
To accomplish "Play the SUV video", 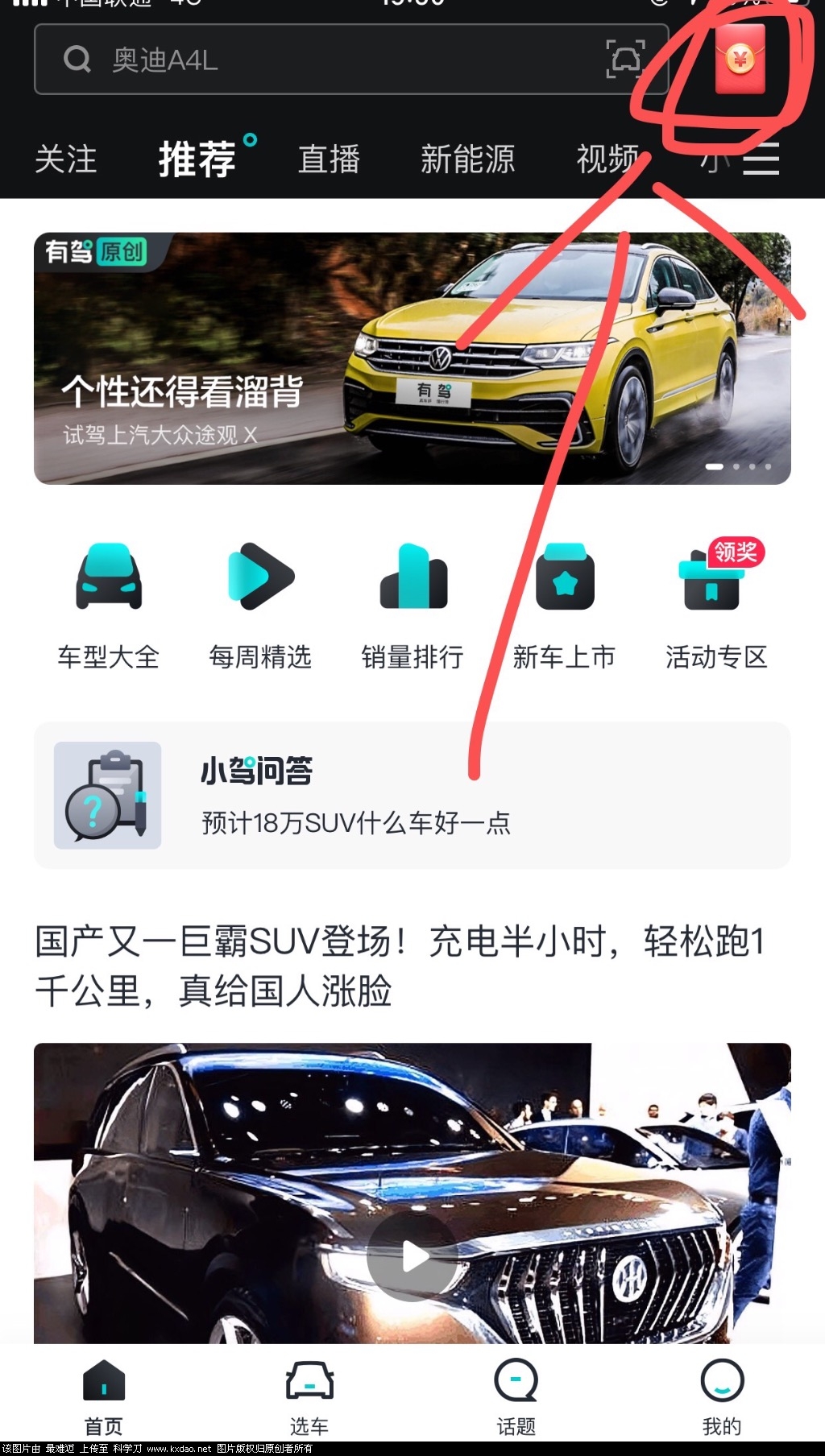I will tap(414, 1256).
